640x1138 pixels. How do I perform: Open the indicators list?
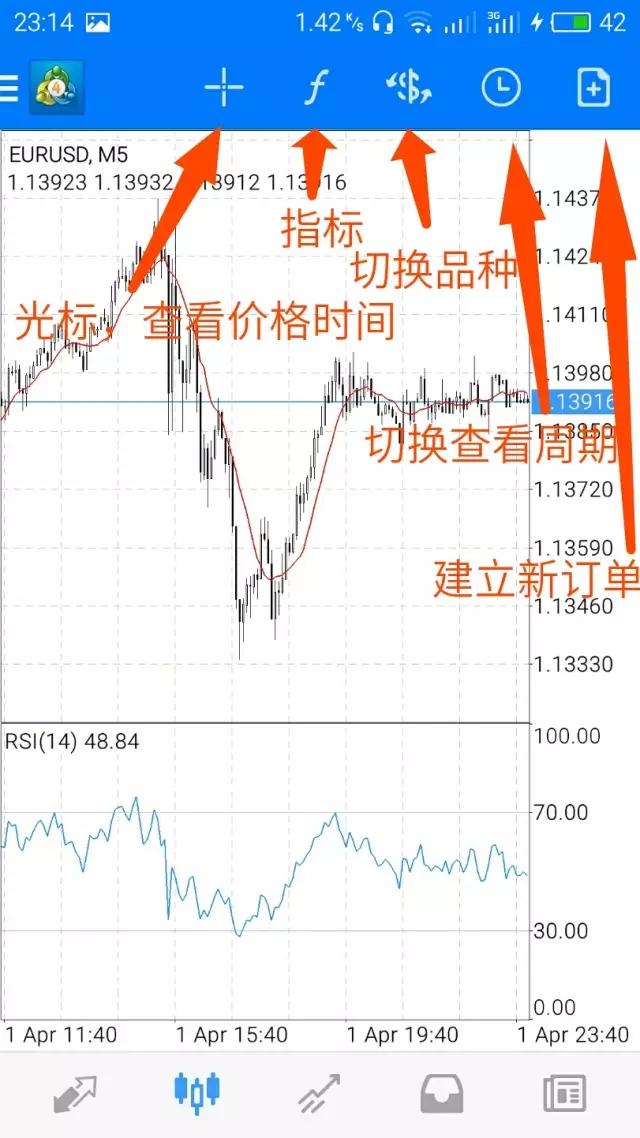[x=315, y=88]
